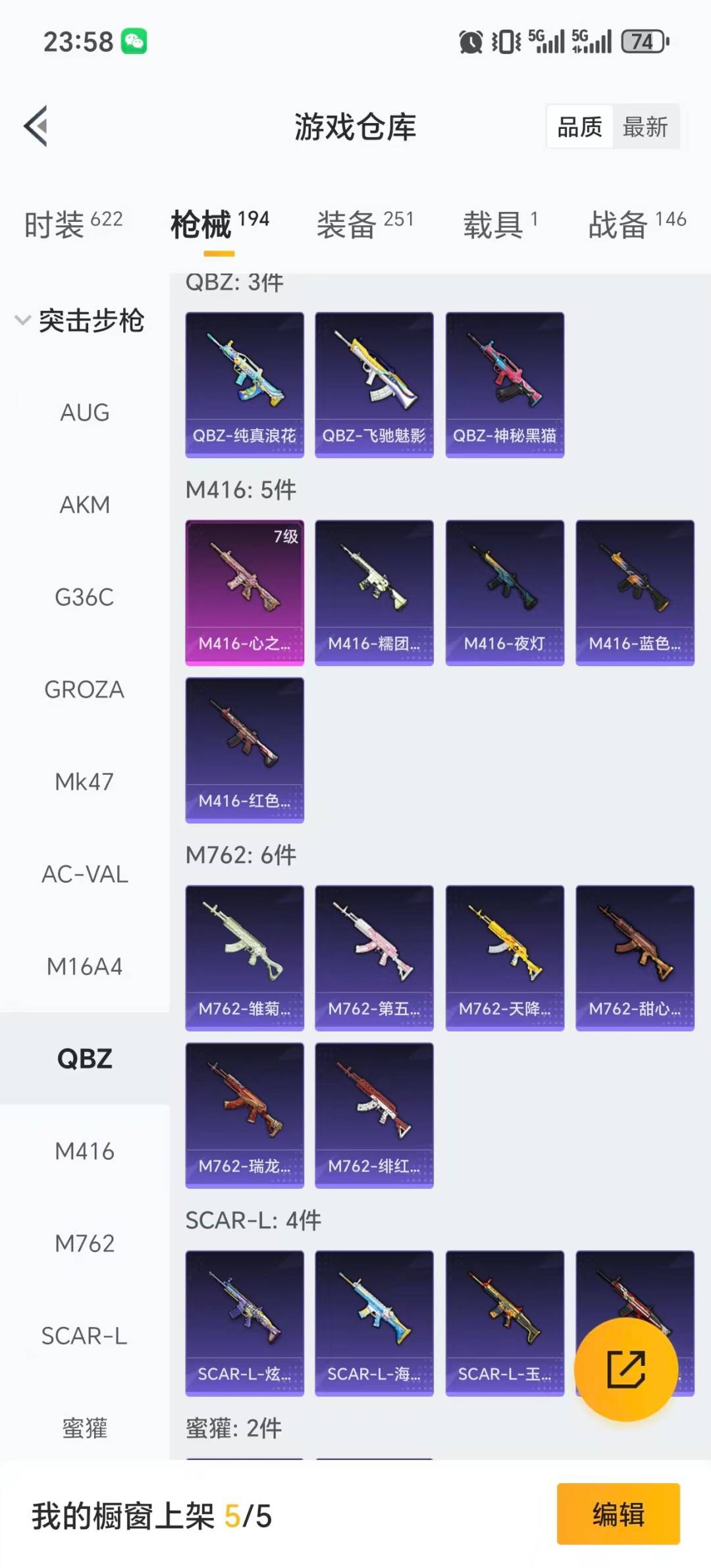This screenshot has width=711, height=1568.
Task: Select AKM in the weapon list
Action: [x=84, y=505]
